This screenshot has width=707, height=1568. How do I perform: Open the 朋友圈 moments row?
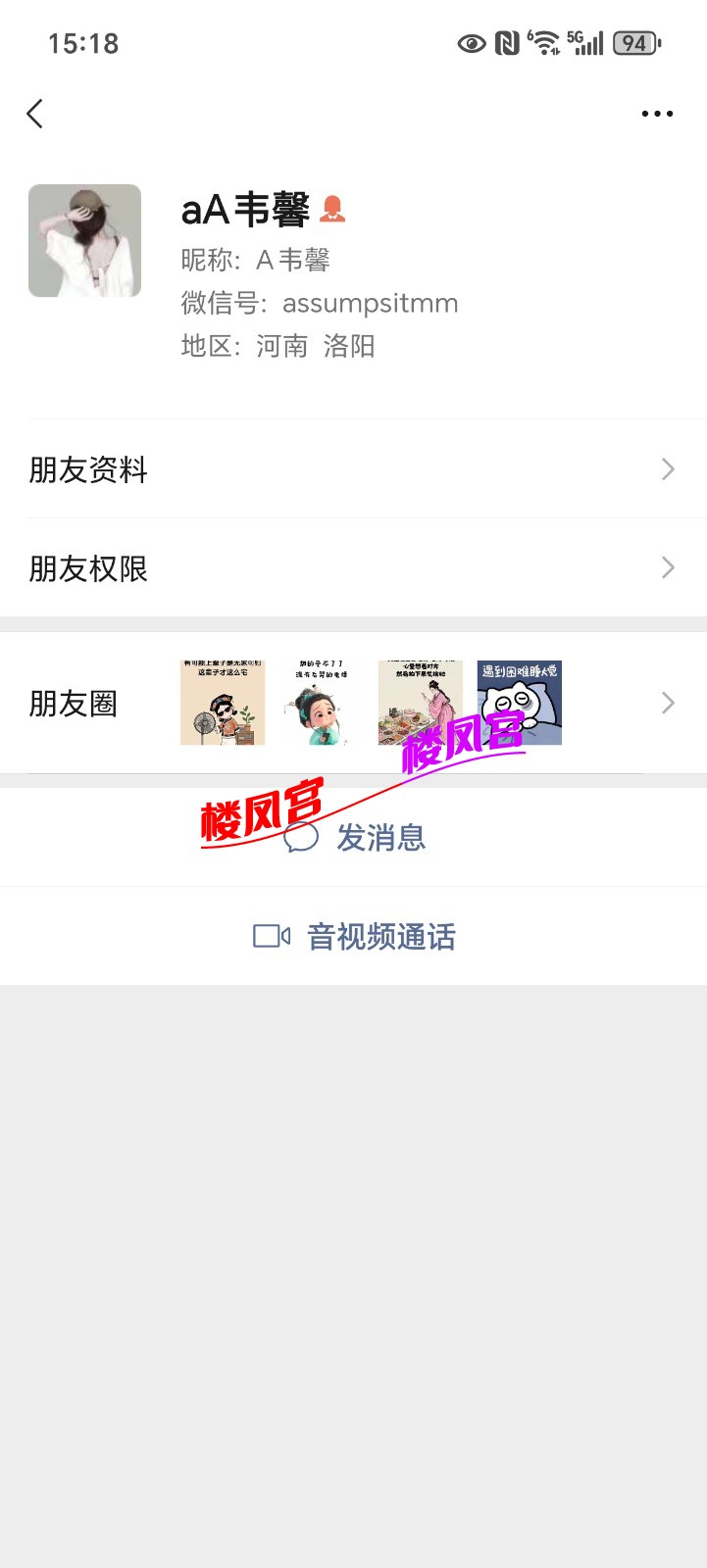[353, 703]
